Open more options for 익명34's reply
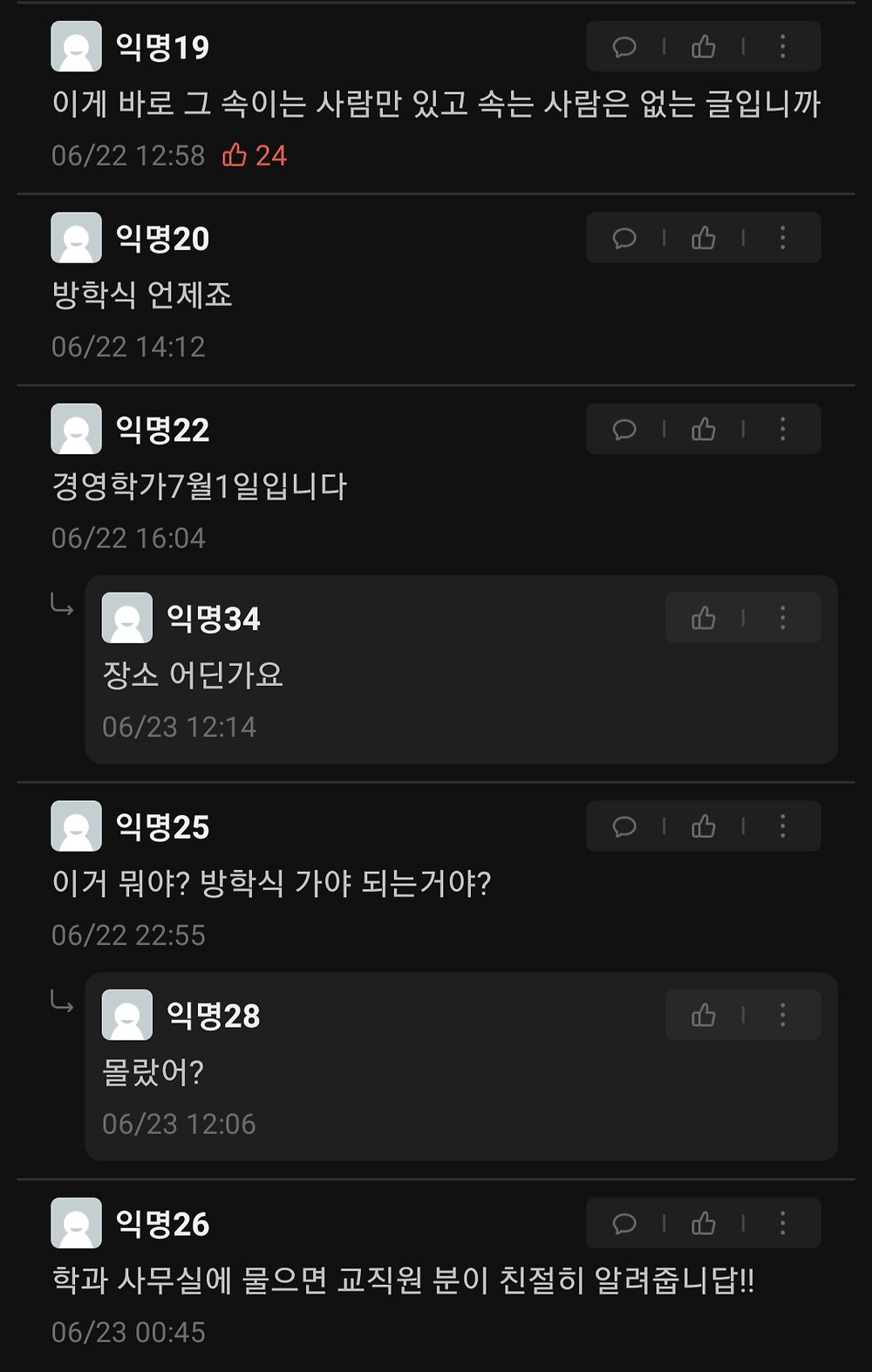Image resolution: width=872 pixels, height=1372 pixels. click(x=782, y=619)
